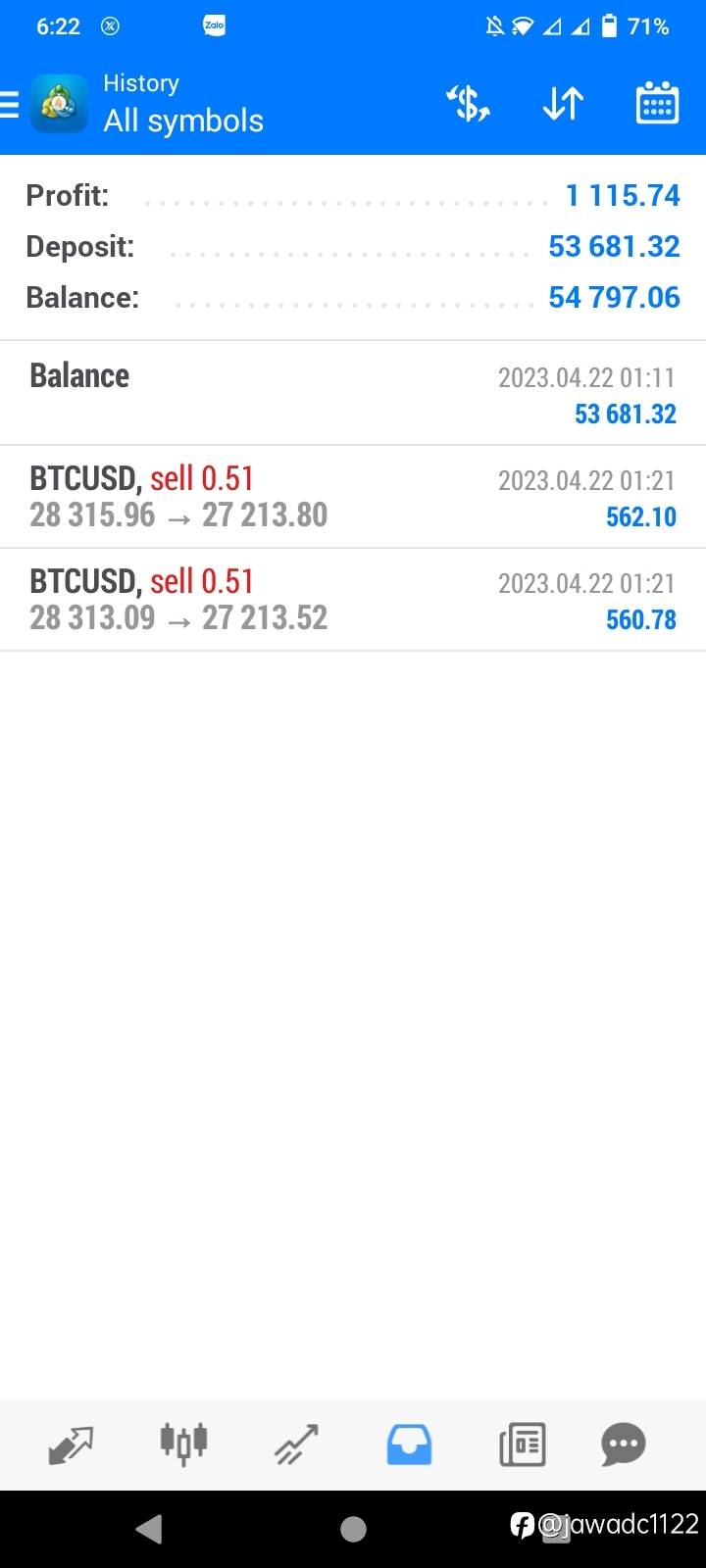Tap the system back button
Viewport: 706px width, 1568px height.
[x=149, y=1529]
